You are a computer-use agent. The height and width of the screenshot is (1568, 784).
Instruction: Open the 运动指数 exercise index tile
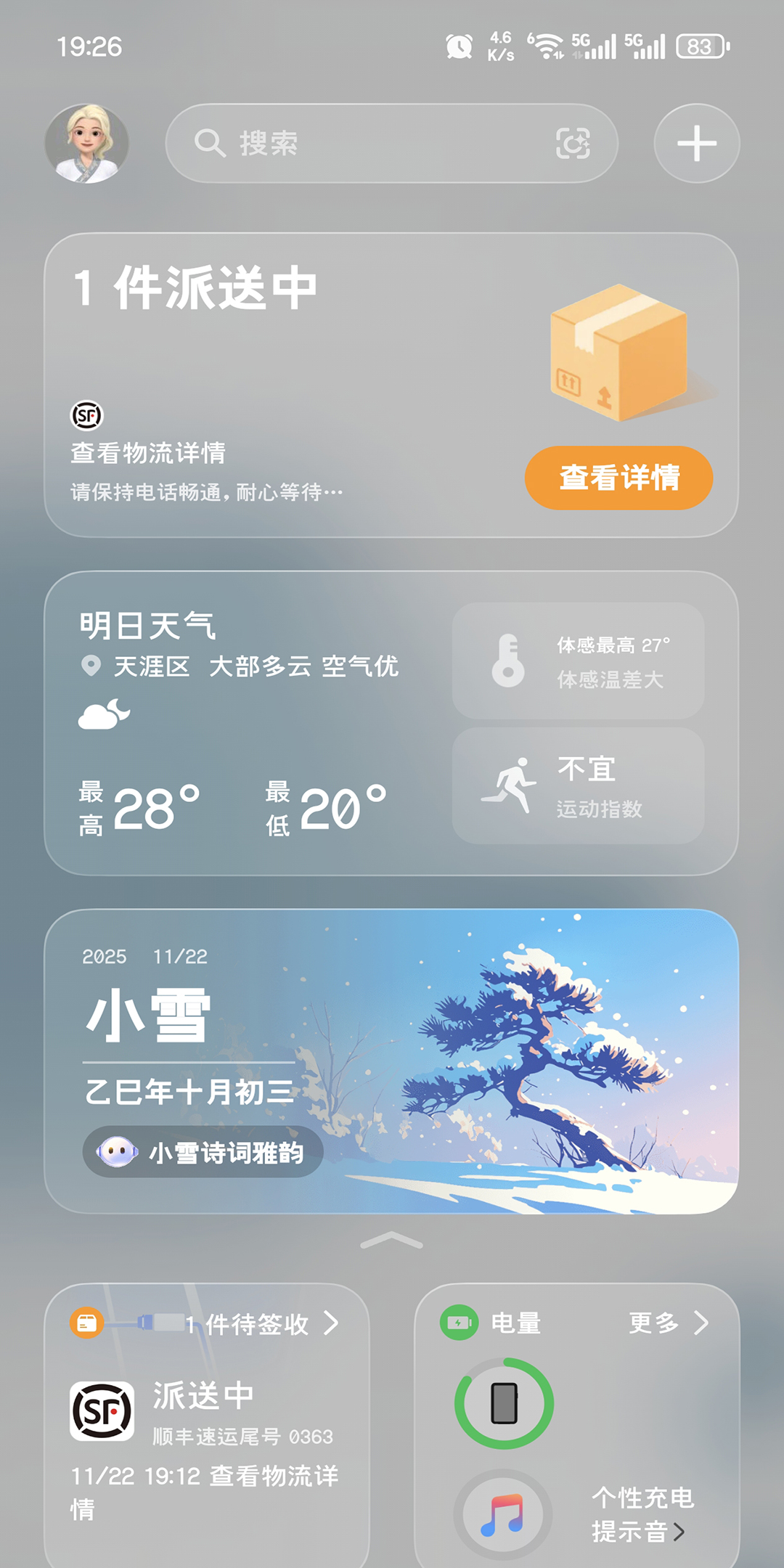(578, 786)
